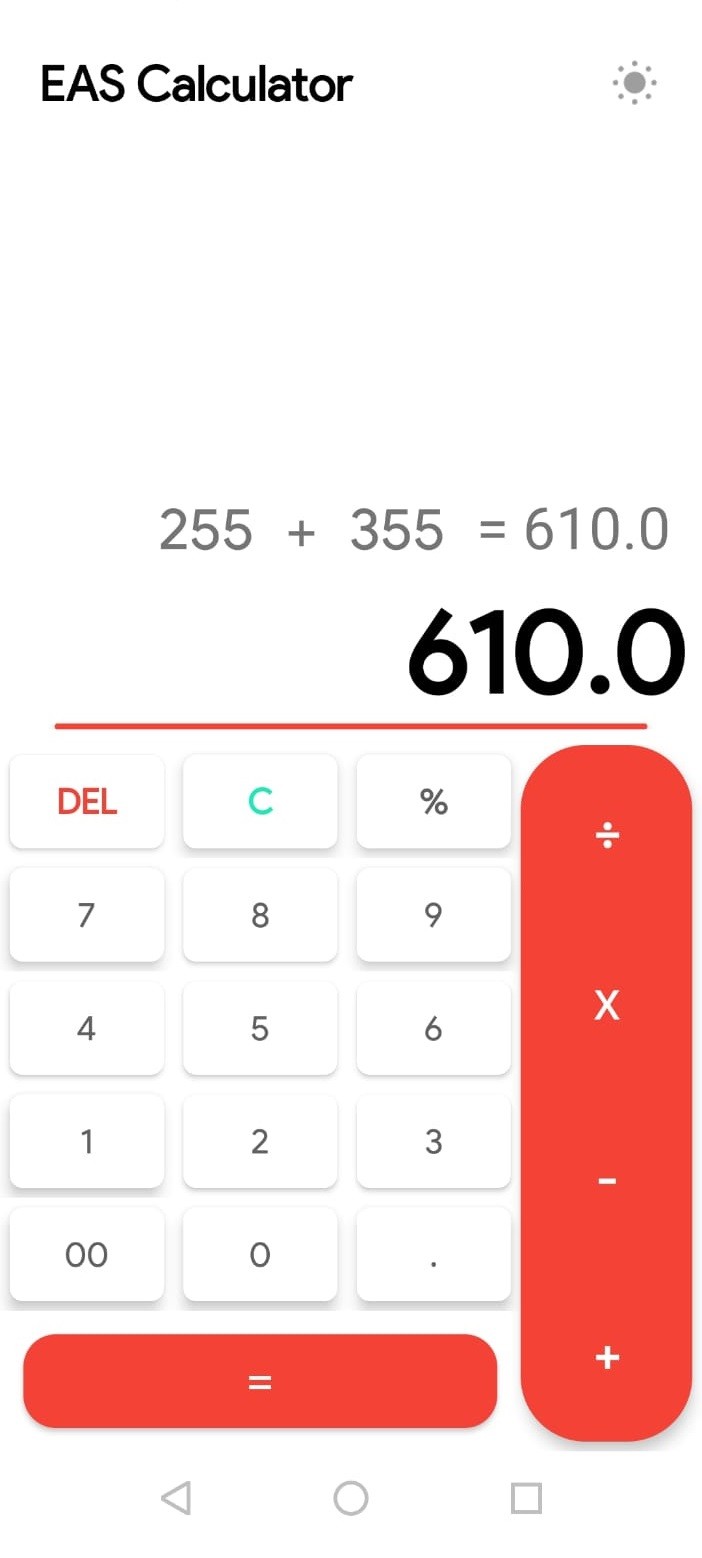Enter digit 7
The image size is (702, 1558).
coord(87,914)
